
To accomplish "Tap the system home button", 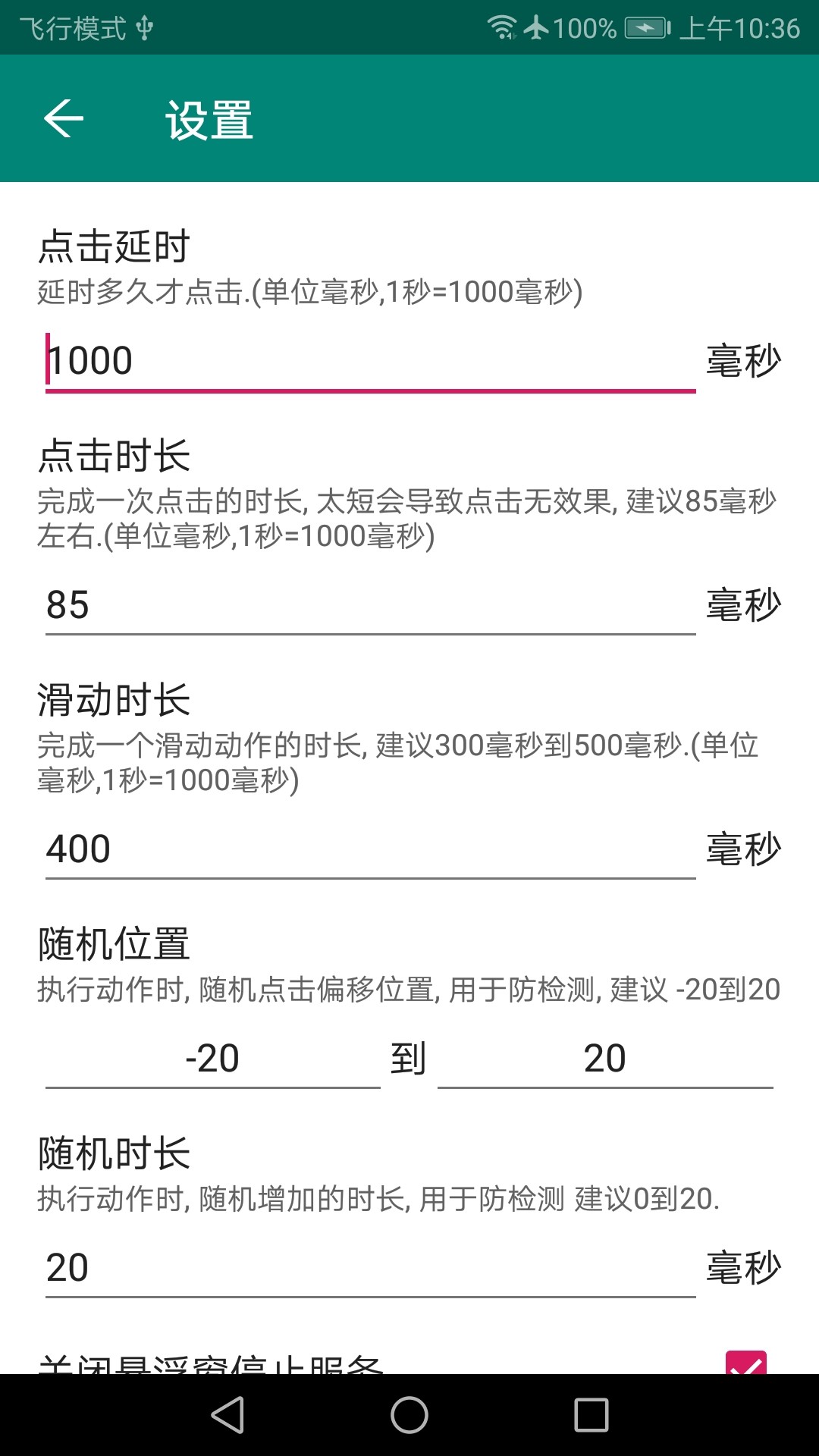I will tap(409, 1415).
